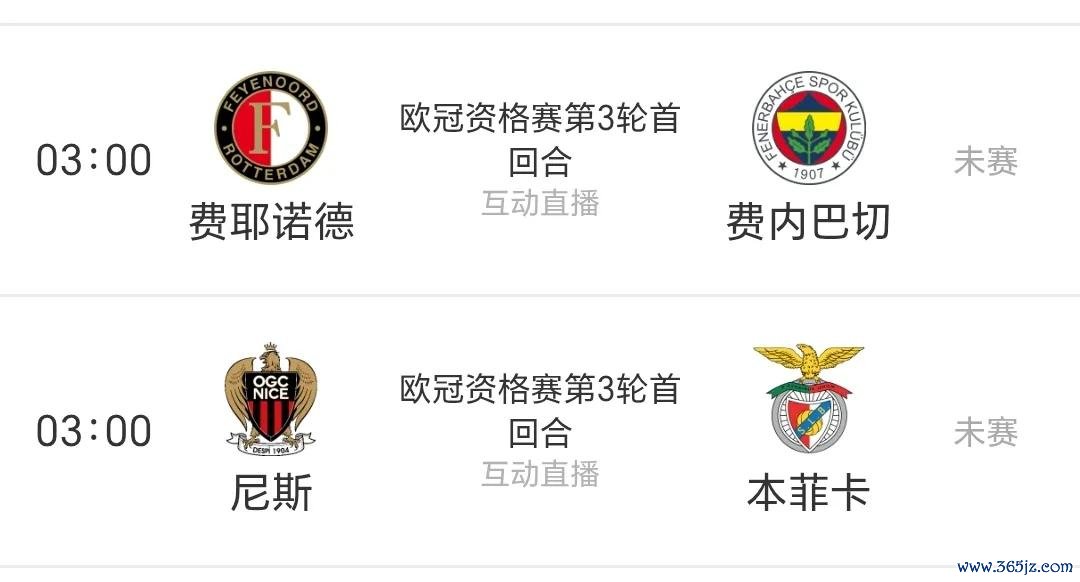The image size is (1080, 582).
Task: Open the 尼斯 vs 本菲卡 match
Action: click(540, 409)
